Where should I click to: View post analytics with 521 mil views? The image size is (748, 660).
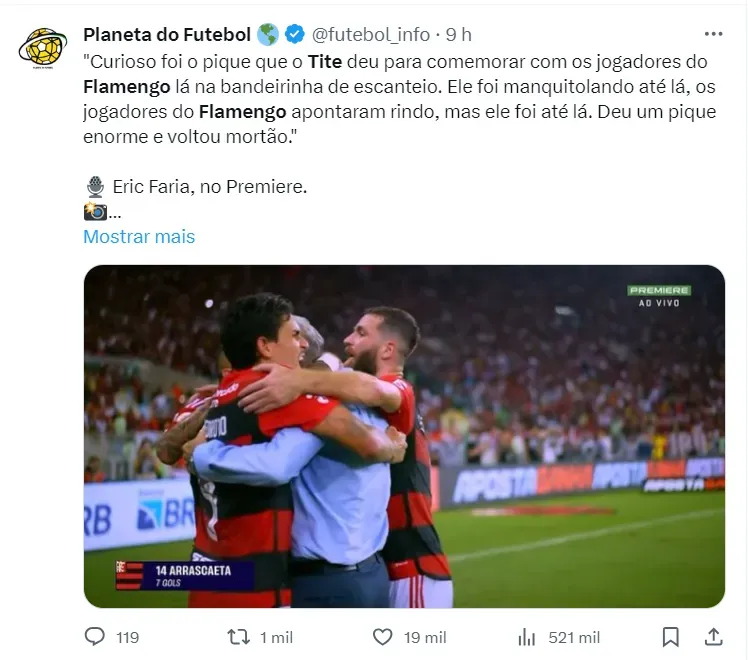[x=527, y=637]
